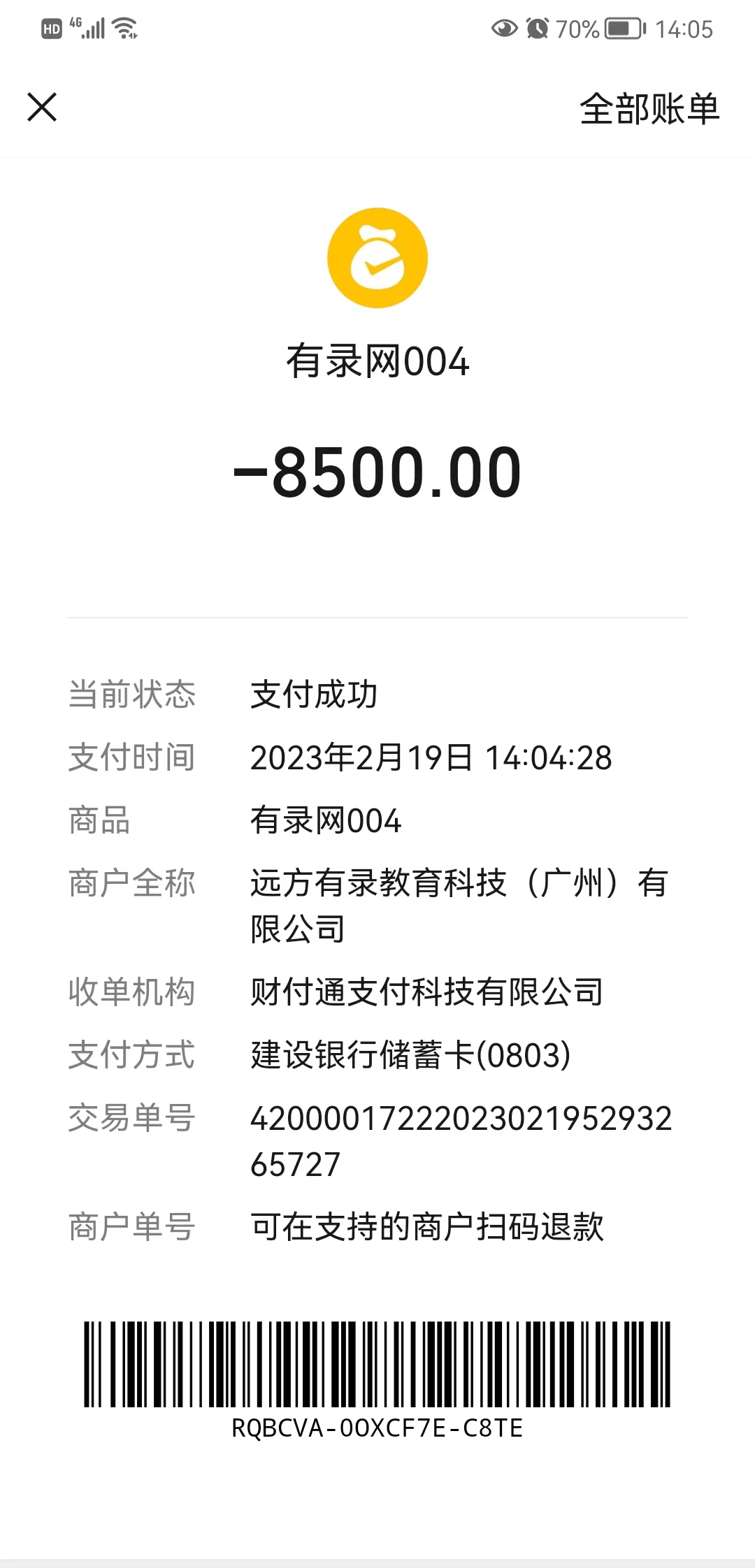755x1568 pixels.
Task: Open 全部账单 all bills
Action: coord(649,110)
